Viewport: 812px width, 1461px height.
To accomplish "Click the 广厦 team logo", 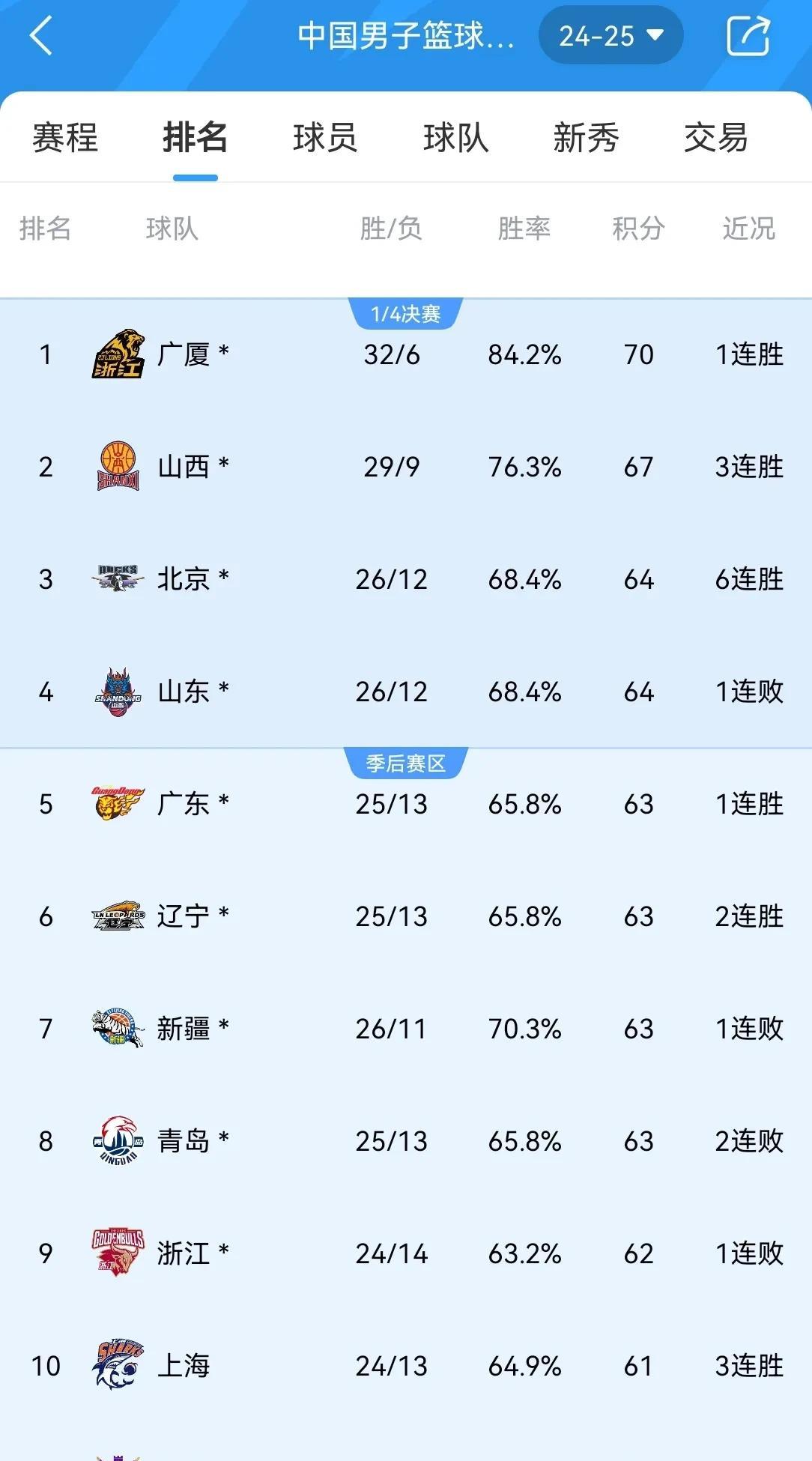I will (117, 354).
